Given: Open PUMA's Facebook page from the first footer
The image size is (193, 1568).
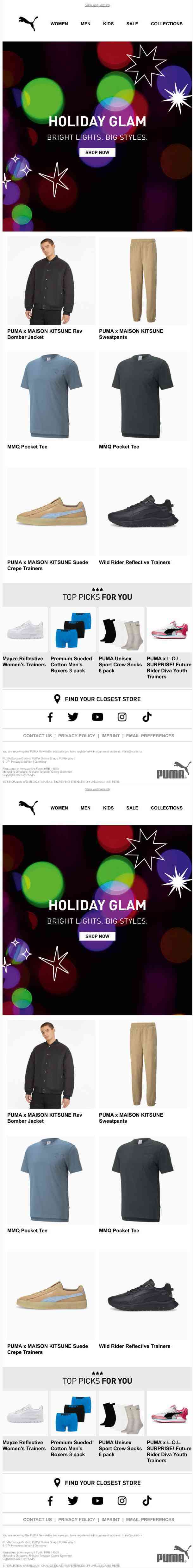Looking at the screenshot, I should pos(50,716).
